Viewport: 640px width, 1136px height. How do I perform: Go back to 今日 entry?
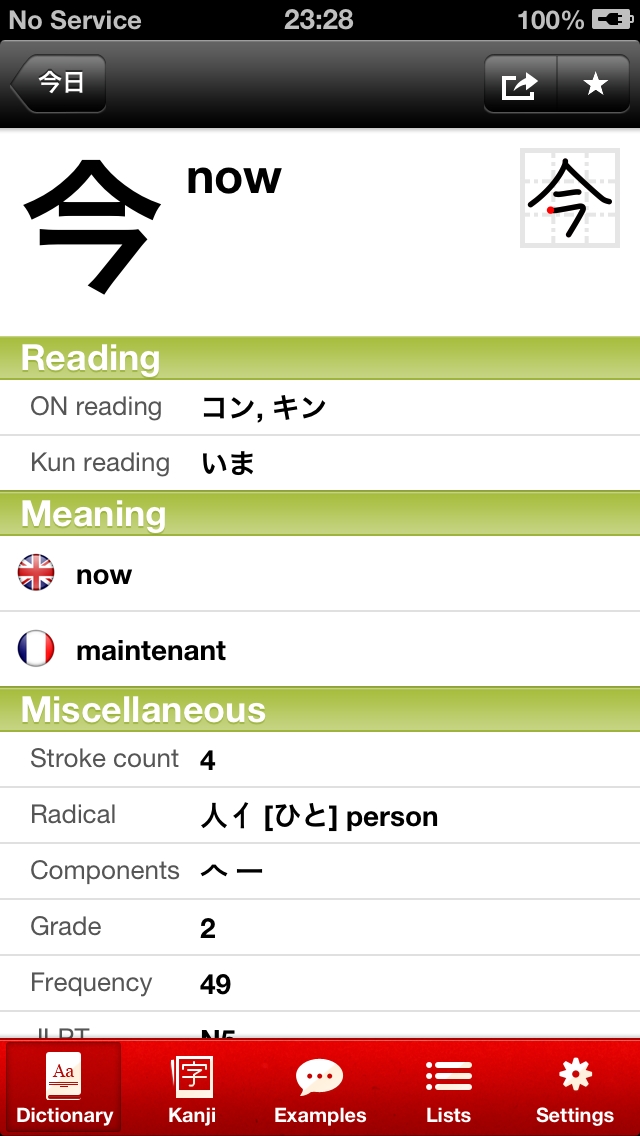tap(58, 84)
